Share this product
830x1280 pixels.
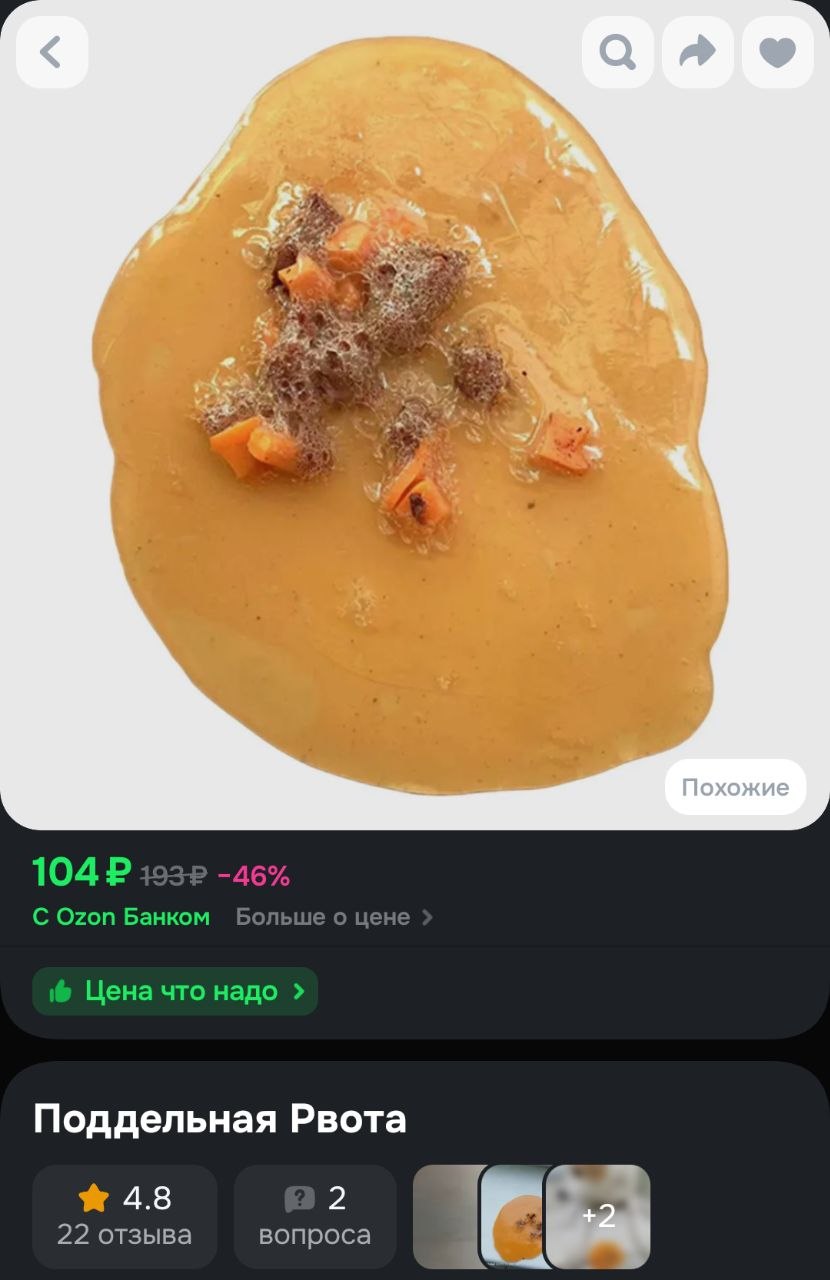click(x=697, y=52)
